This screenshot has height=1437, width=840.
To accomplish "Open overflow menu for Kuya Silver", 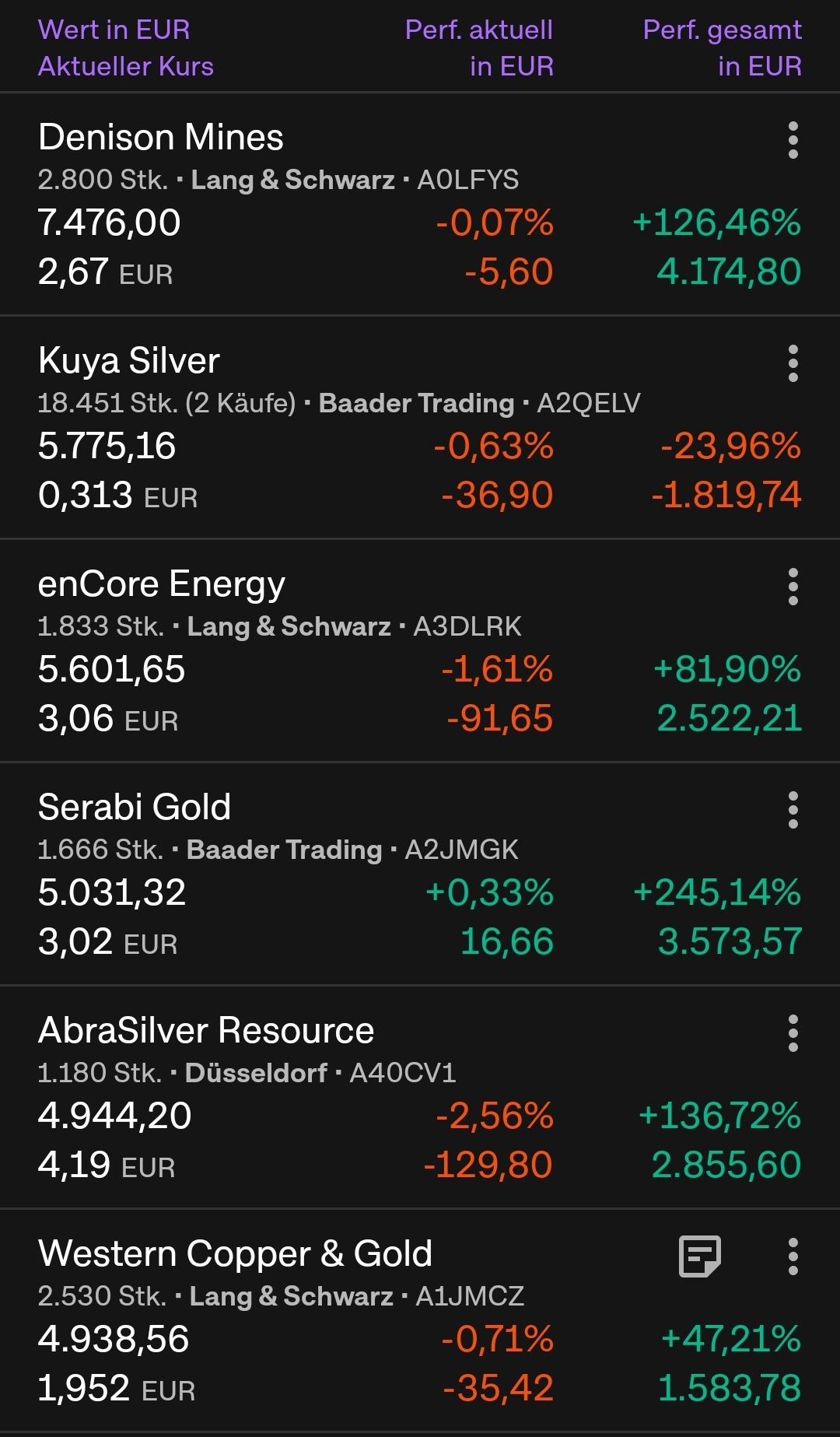I will click(793, 363).
